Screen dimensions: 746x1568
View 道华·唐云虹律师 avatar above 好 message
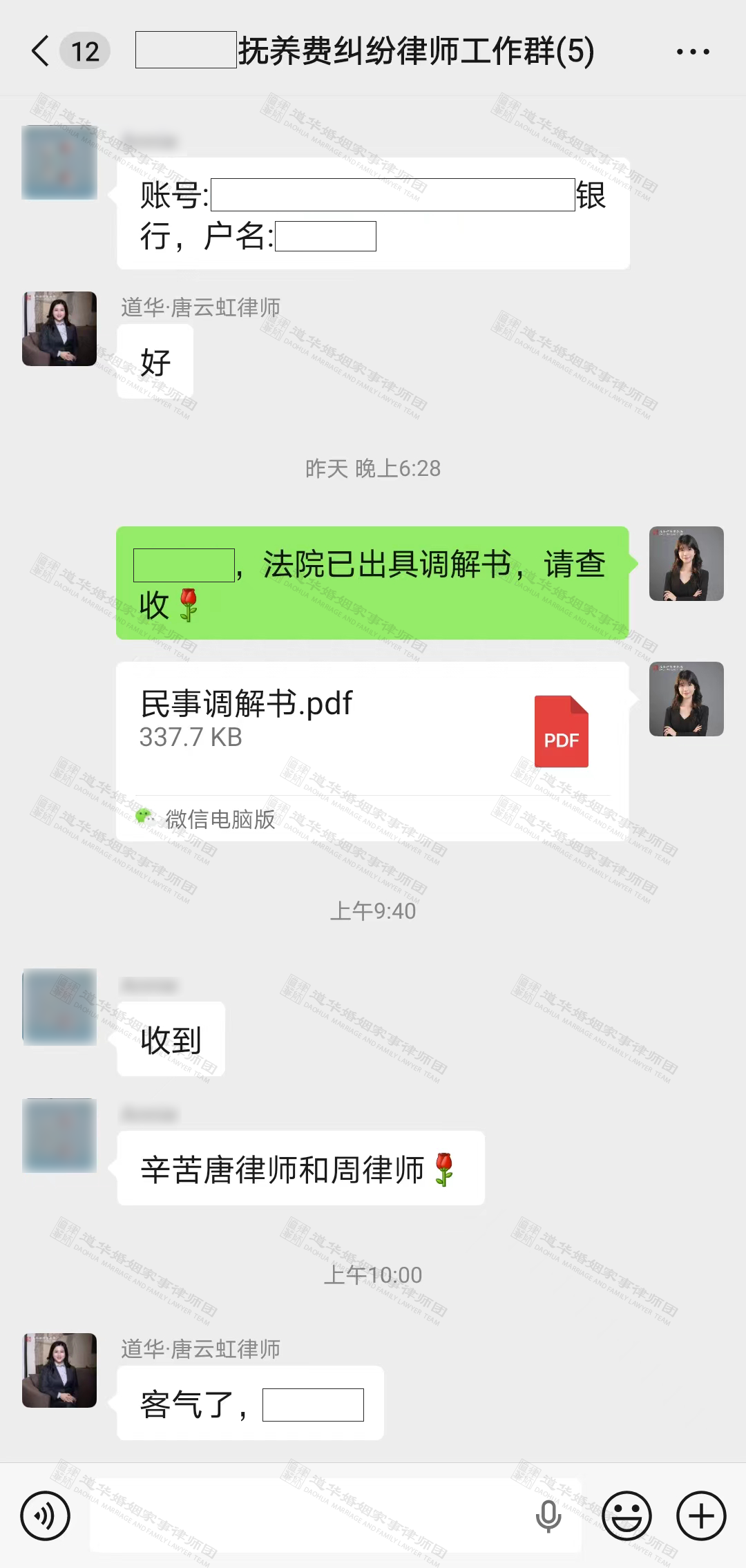point(59,329)
